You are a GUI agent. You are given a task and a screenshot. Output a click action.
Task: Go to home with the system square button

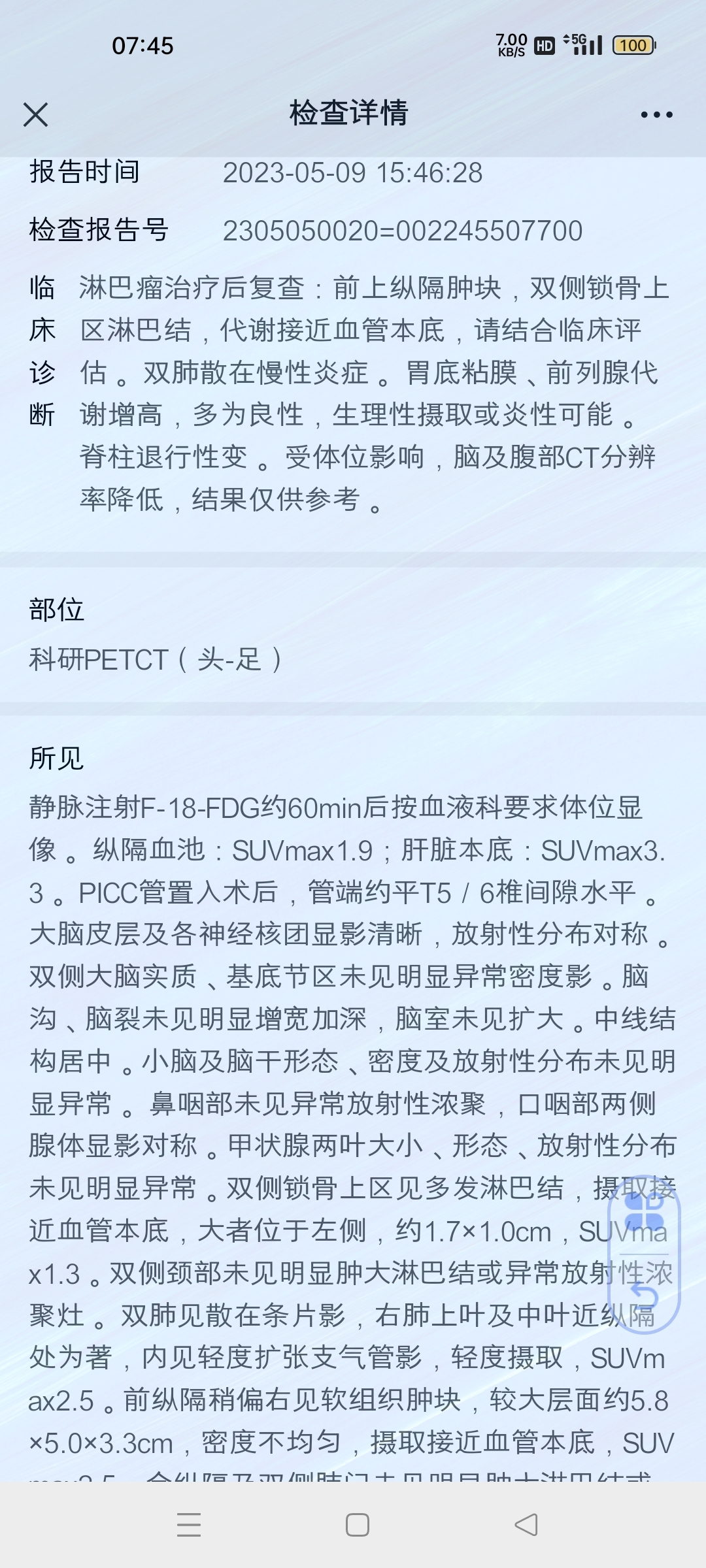coord(358,1525)
